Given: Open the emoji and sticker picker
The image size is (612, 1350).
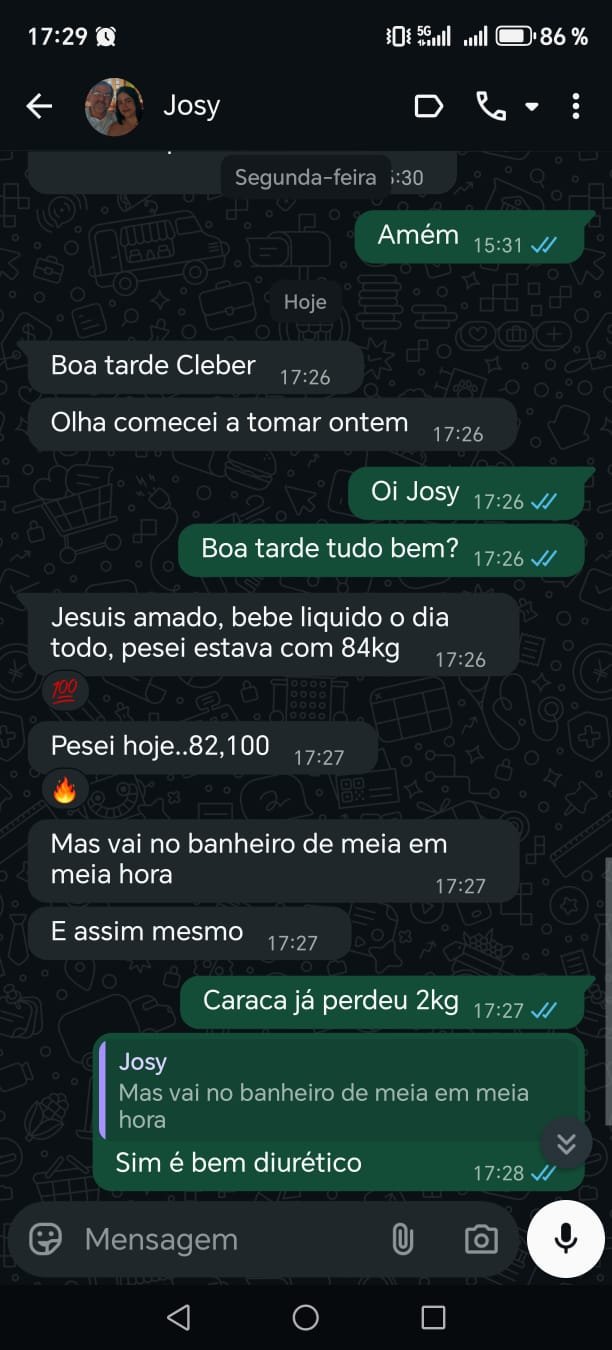Looking at the screenshot, I should pos(46,1240).
